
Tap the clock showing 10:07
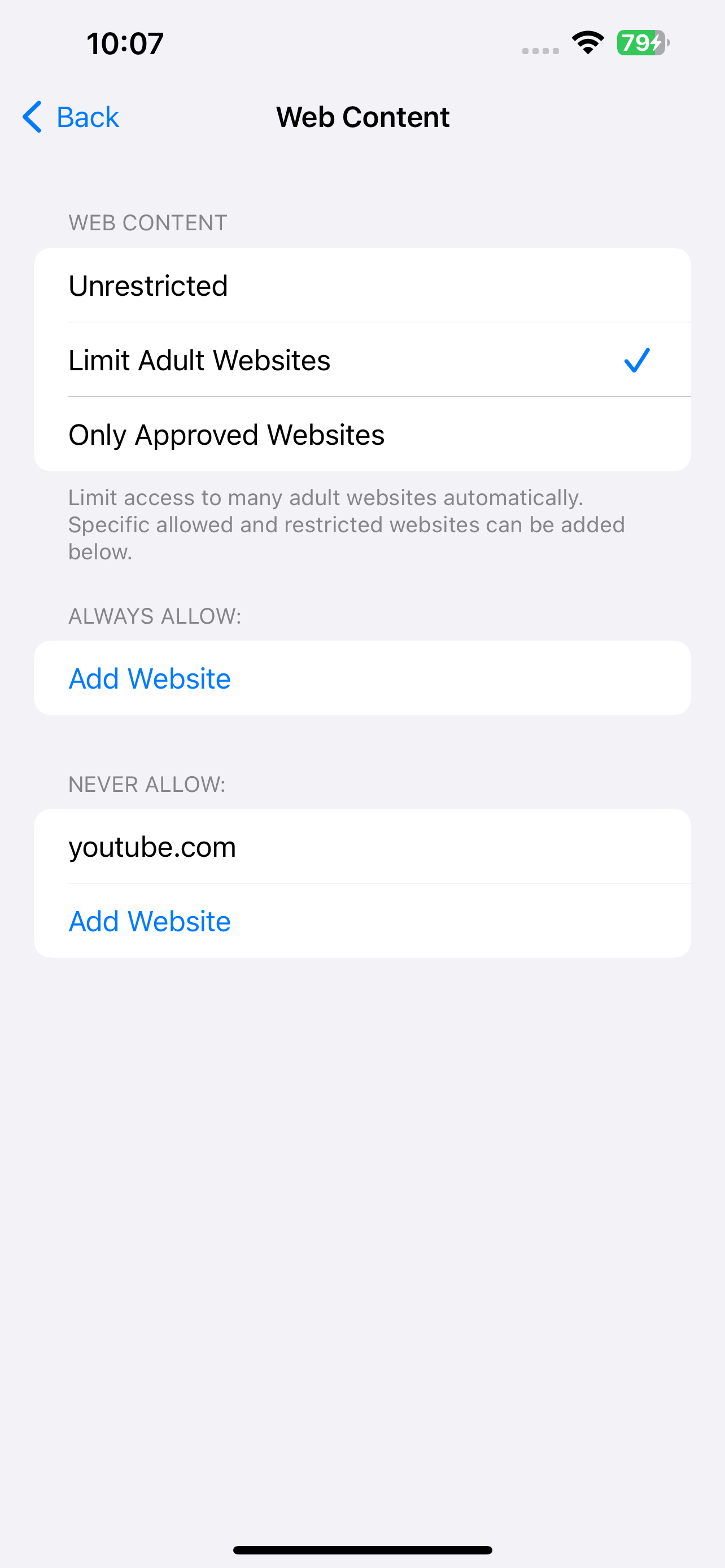(x=124, y=42)
